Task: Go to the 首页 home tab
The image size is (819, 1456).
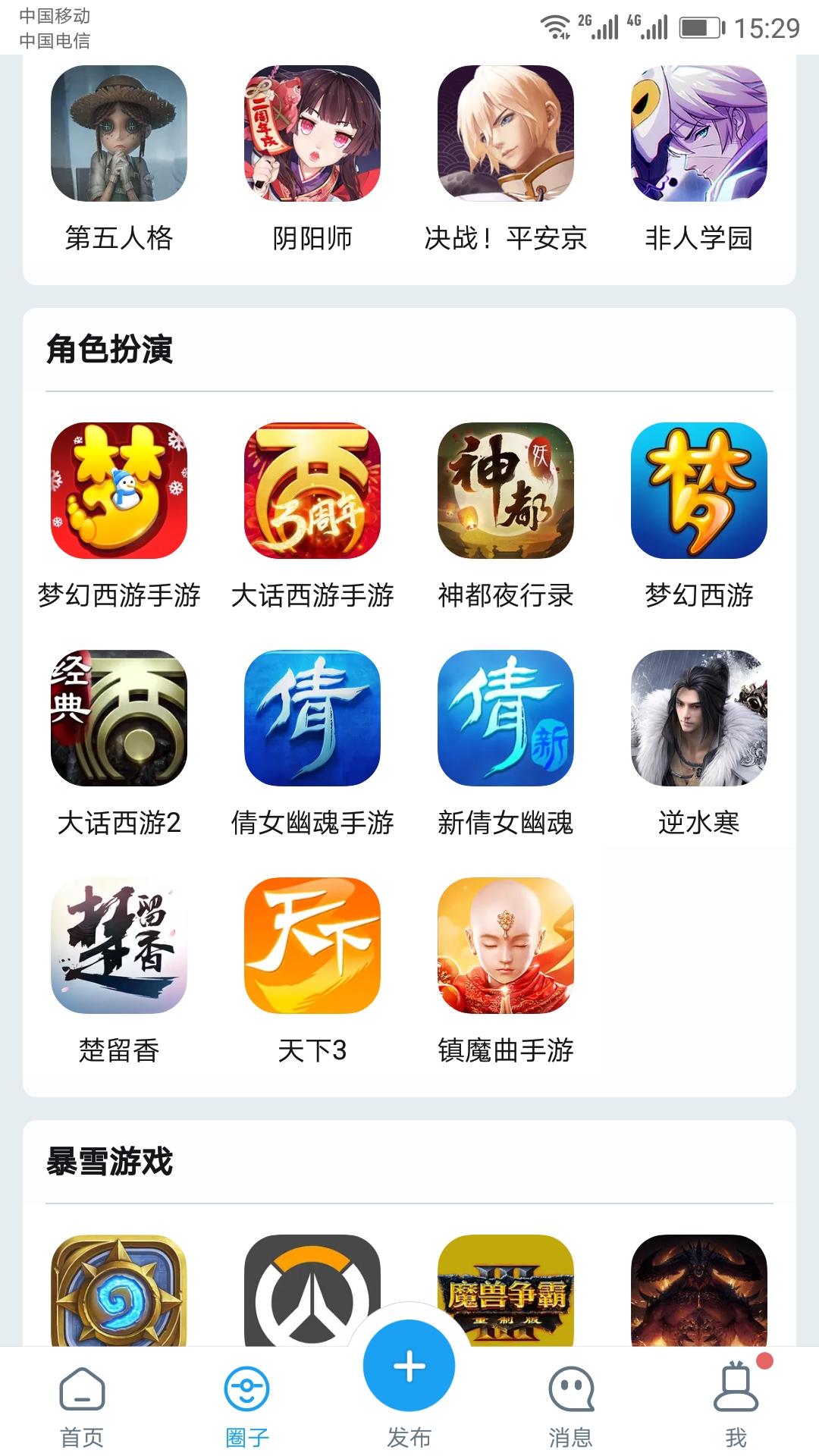Action: [x=82, y=1405]
